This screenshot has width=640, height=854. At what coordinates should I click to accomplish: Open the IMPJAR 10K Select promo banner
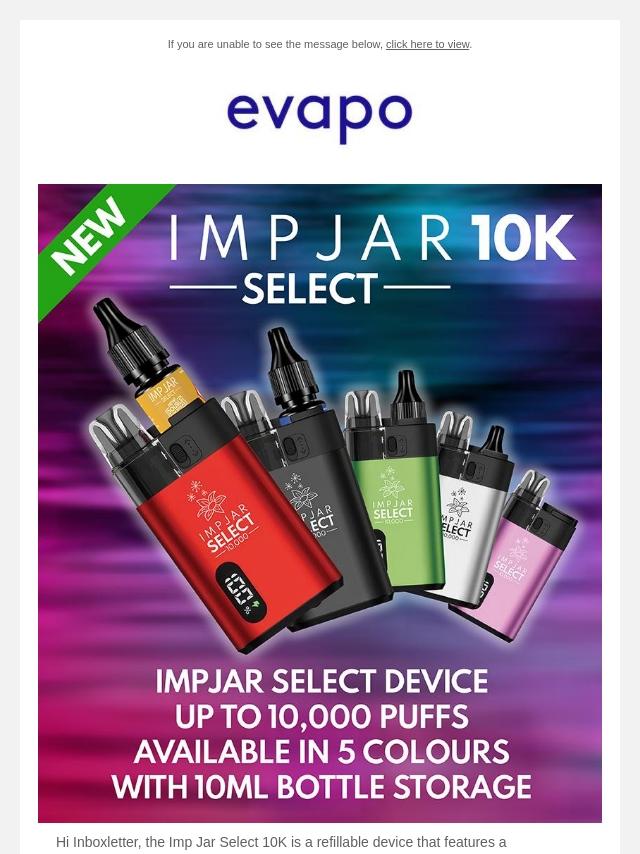tap(320, 502)
